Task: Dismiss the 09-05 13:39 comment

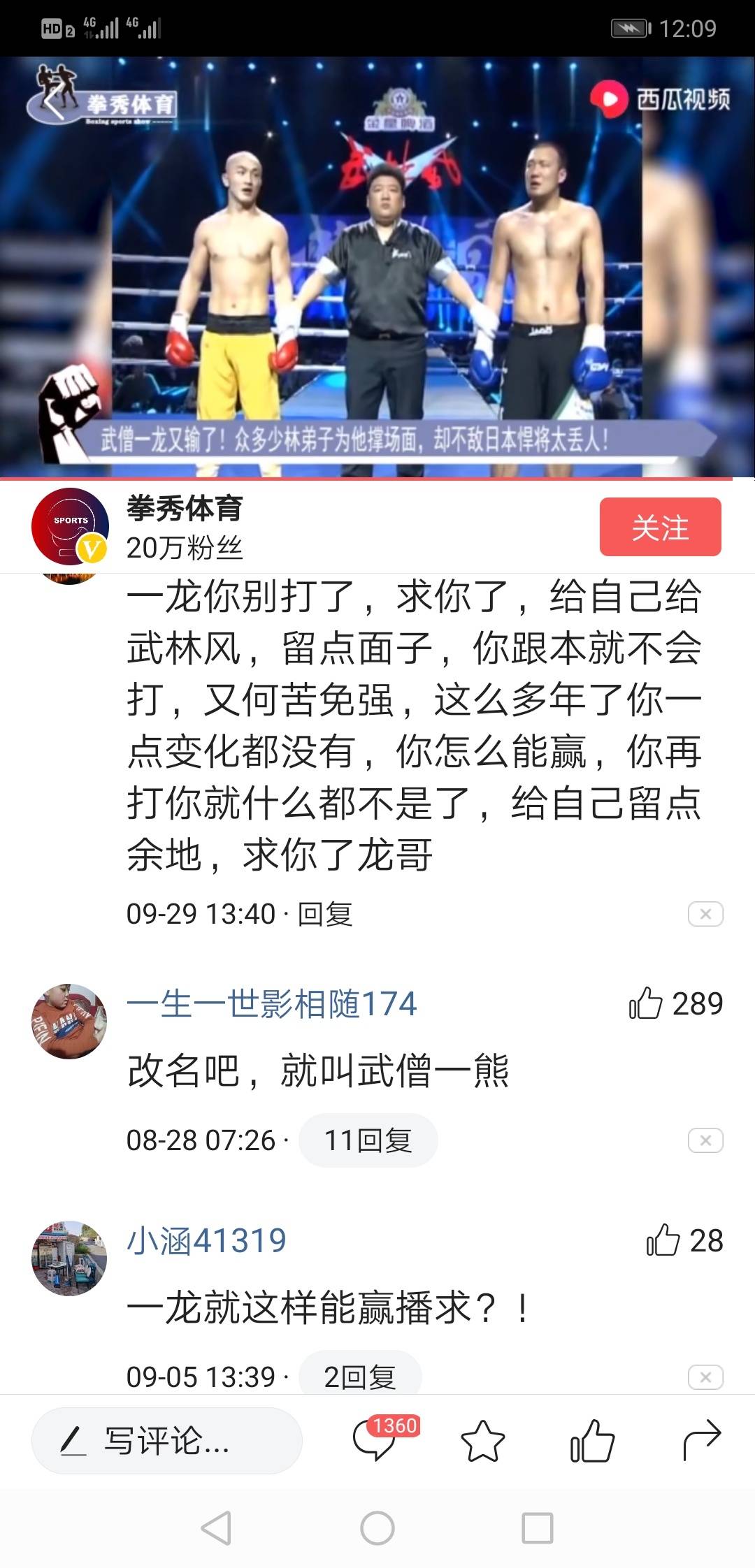Action: (x=705, y=1377)
